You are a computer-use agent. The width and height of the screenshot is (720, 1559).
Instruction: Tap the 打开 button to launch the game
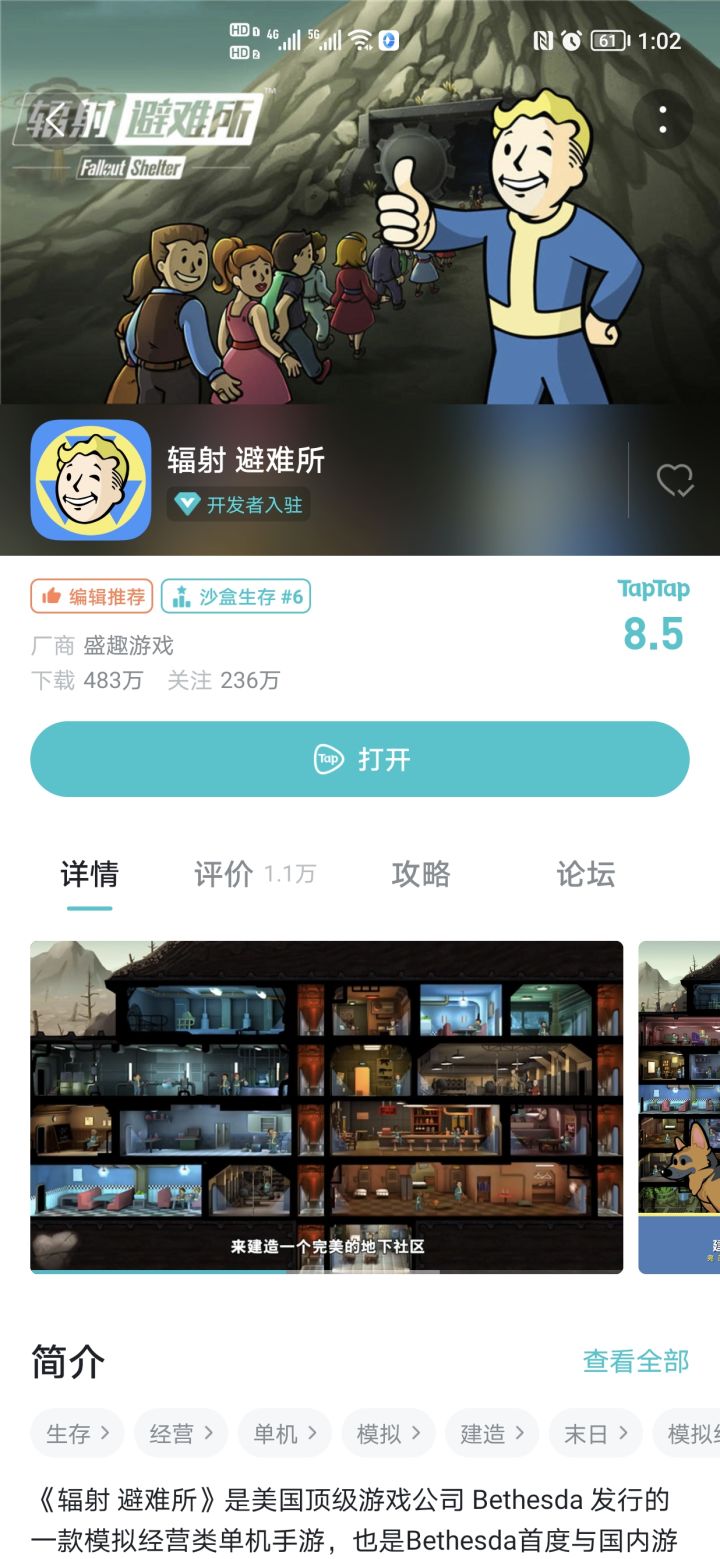tap(360, 759)
